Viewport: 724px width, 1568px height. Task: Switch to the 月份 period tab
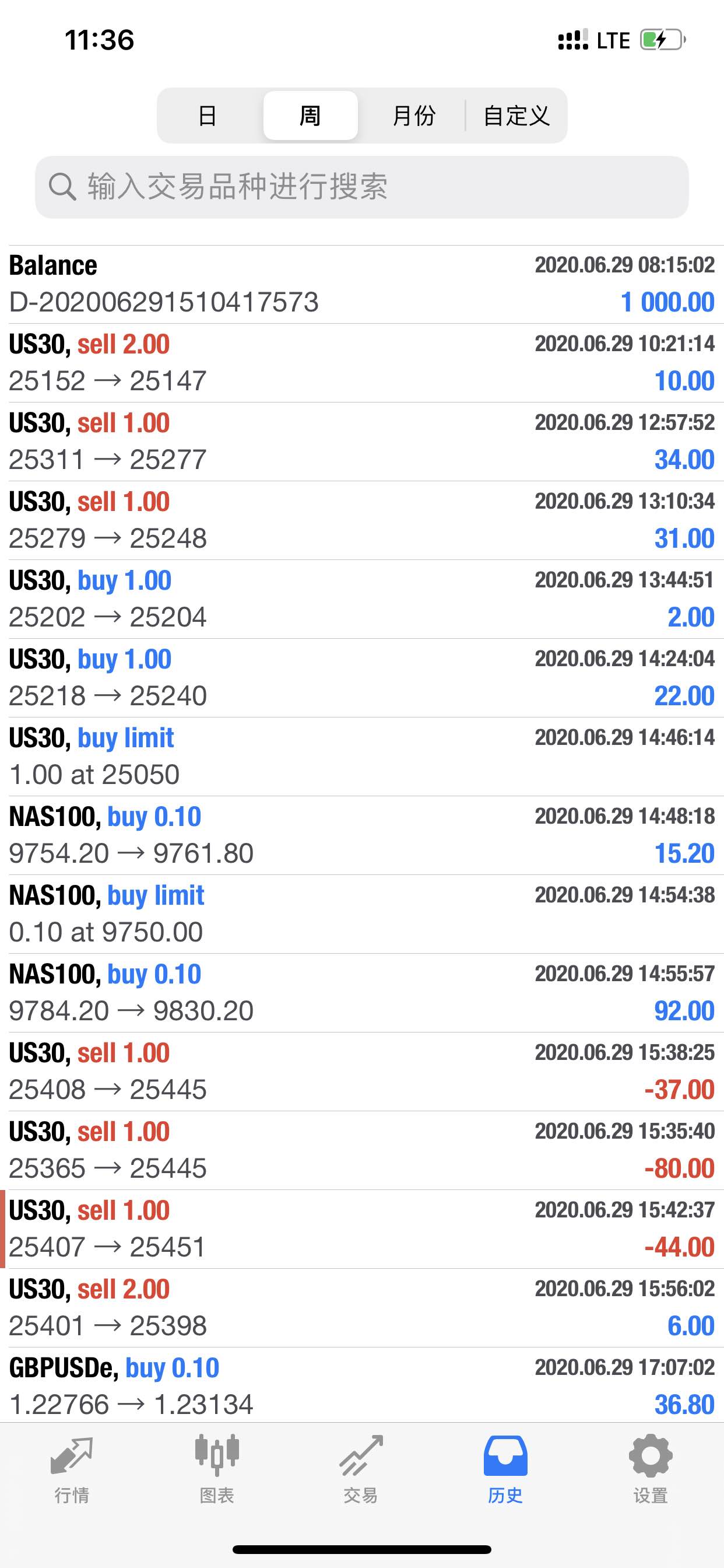tap(414, 116)
